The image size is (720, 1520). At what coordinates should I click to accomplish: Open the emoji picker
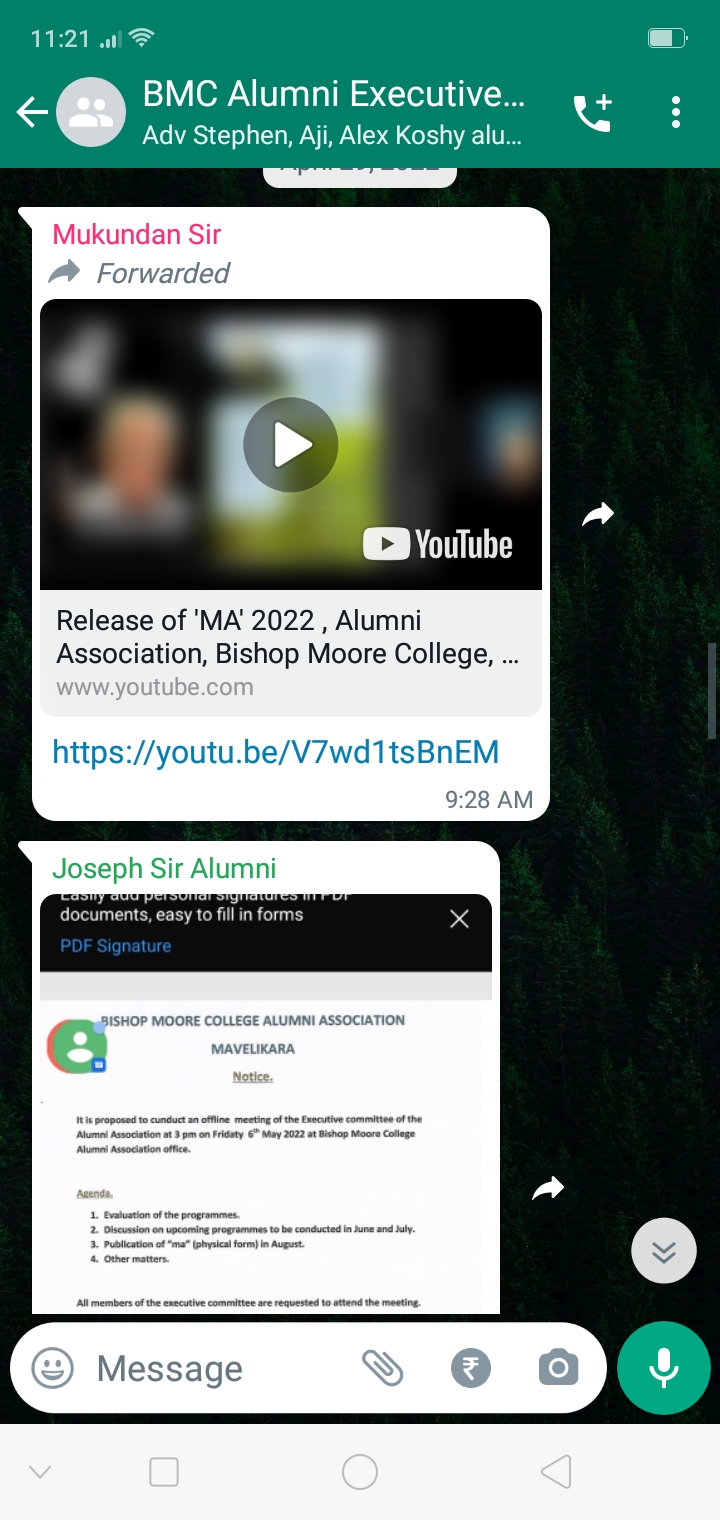tap(53, 1368)
